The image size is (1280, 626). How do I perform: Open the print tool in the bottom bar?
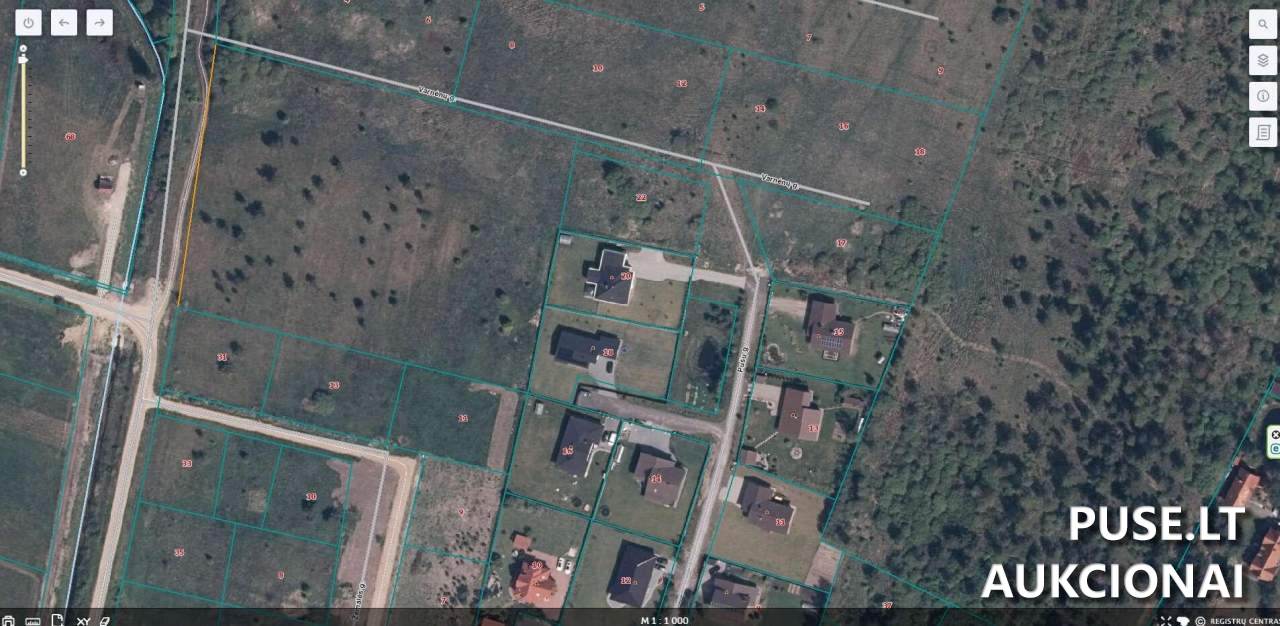(x=8, y=621)
